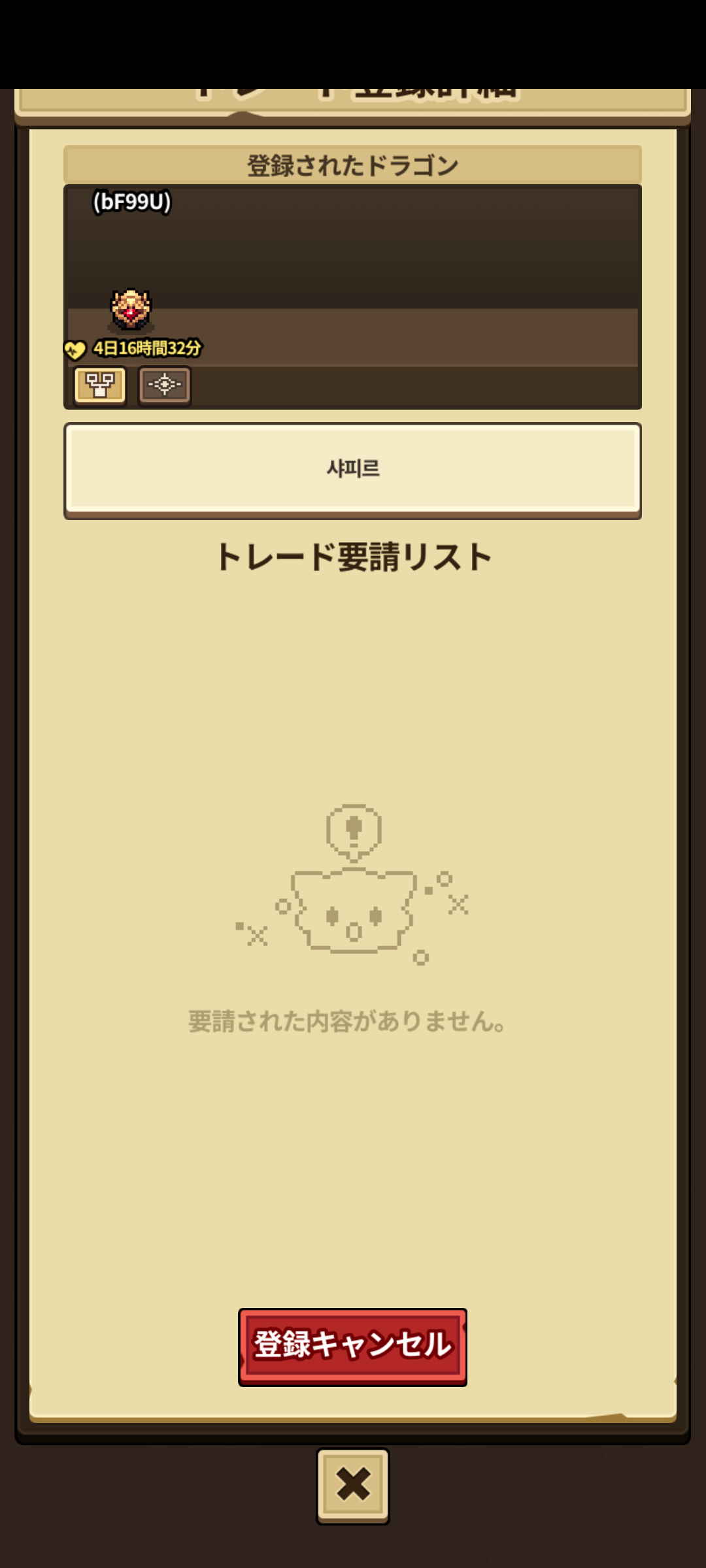706x1568 pixels.
Task: Close the trade registration details panel
Action: click(x=352, y=1485)
